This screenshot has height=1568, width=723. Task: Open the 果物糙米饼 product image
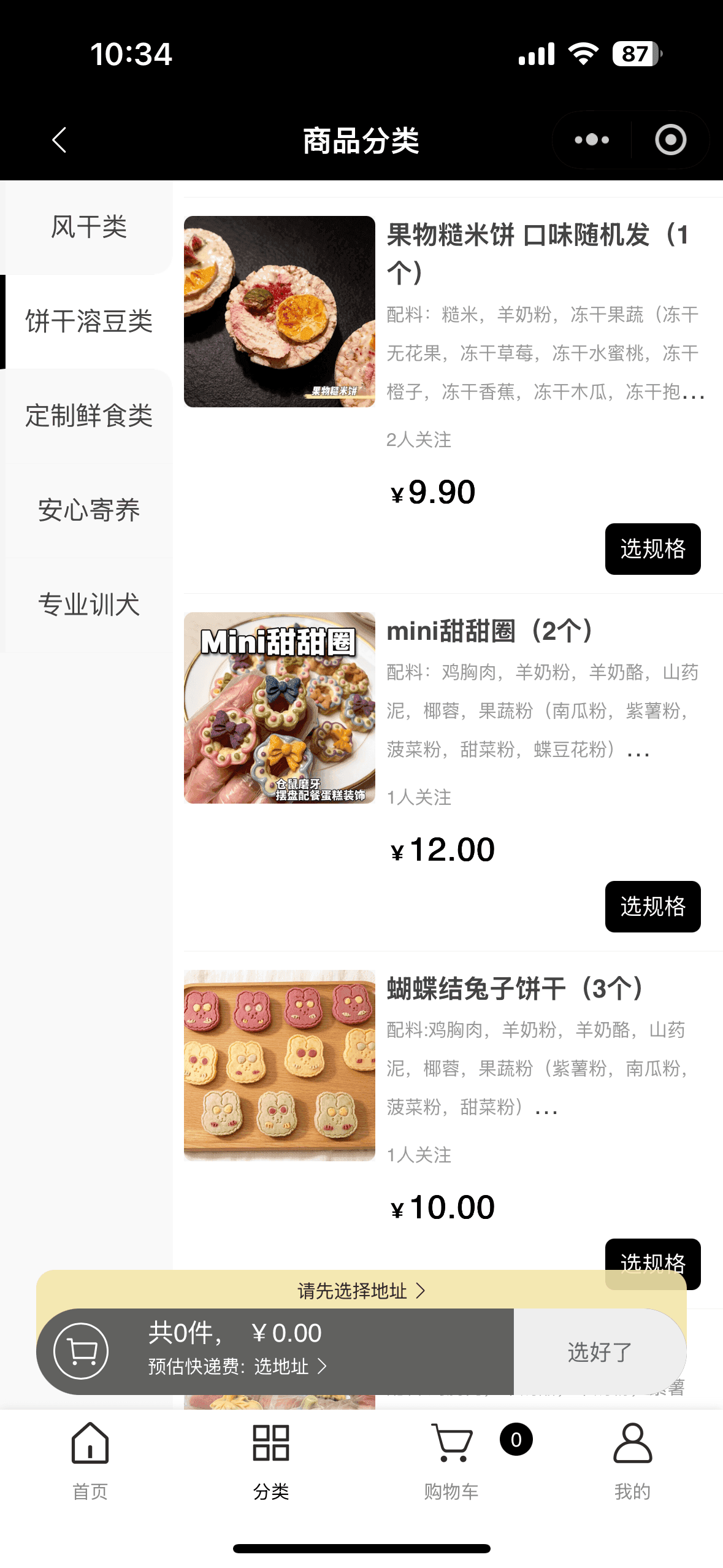coord(280,312)
